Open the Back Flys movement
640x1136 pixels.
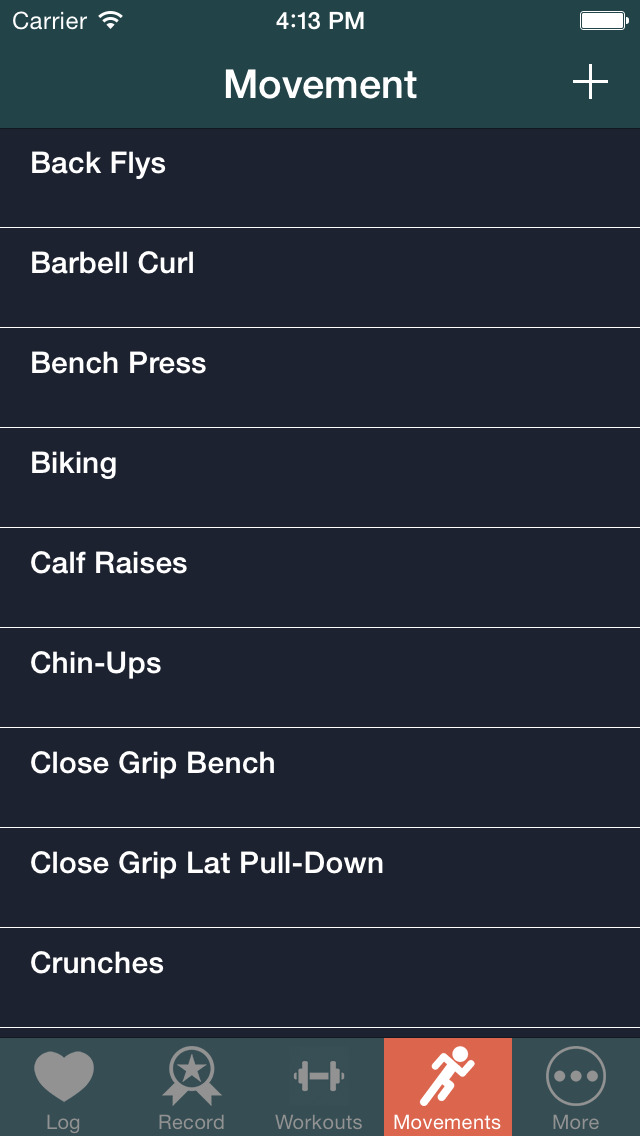(320, 178)
